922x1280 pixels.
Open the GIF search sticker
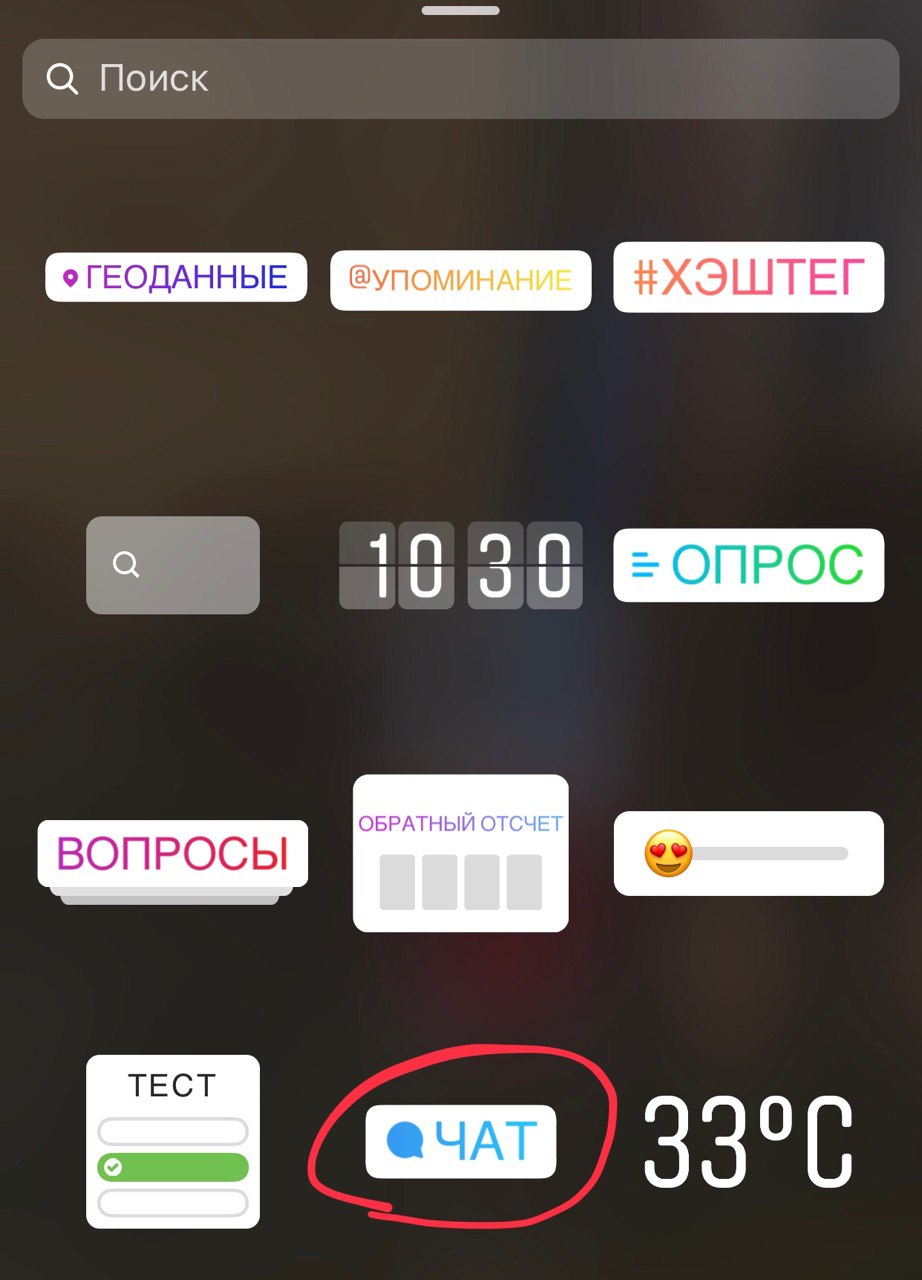click(172, 565)
